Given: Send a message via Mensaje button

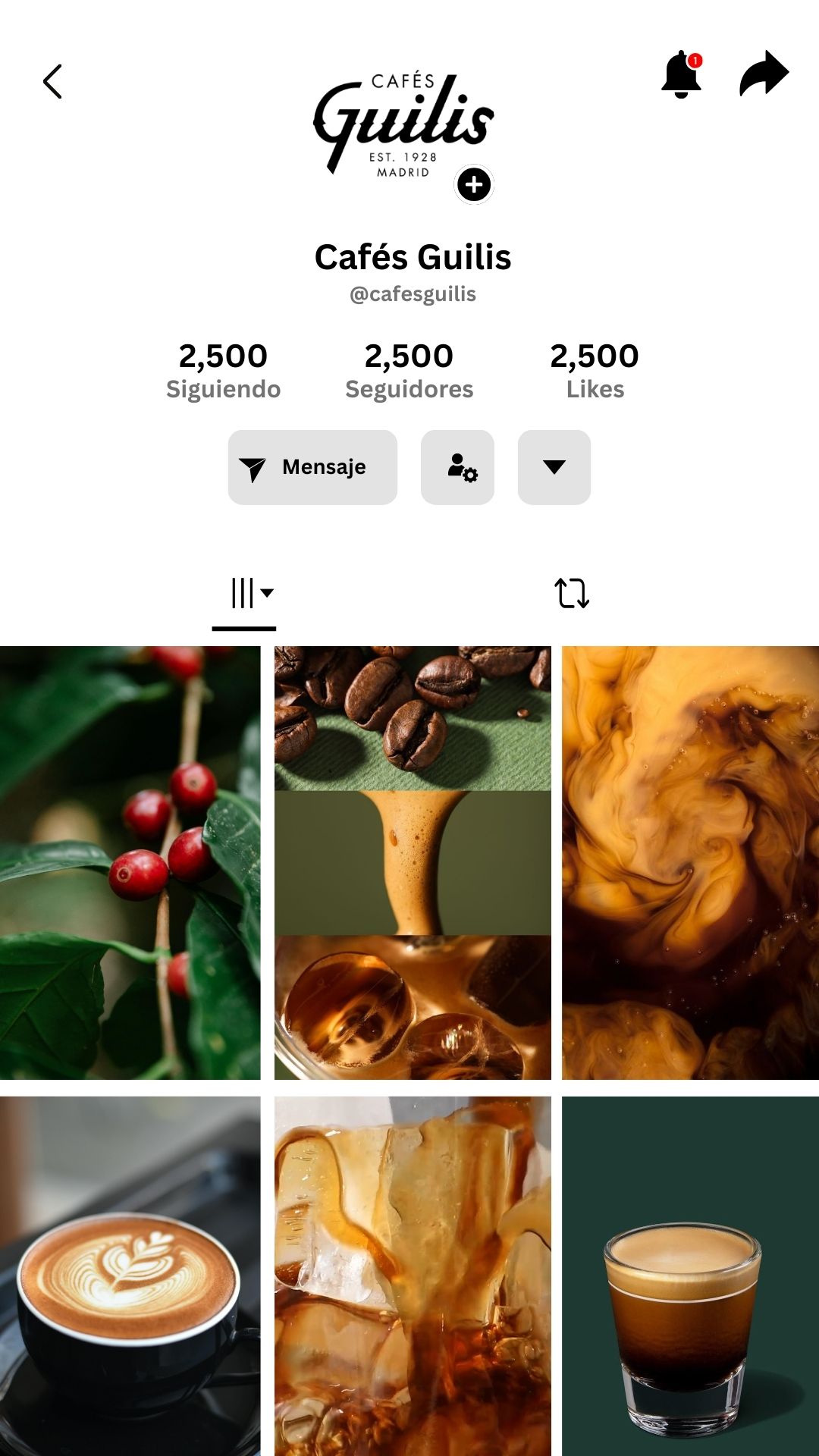Looking at the screenshot, I should click(312, 467).
